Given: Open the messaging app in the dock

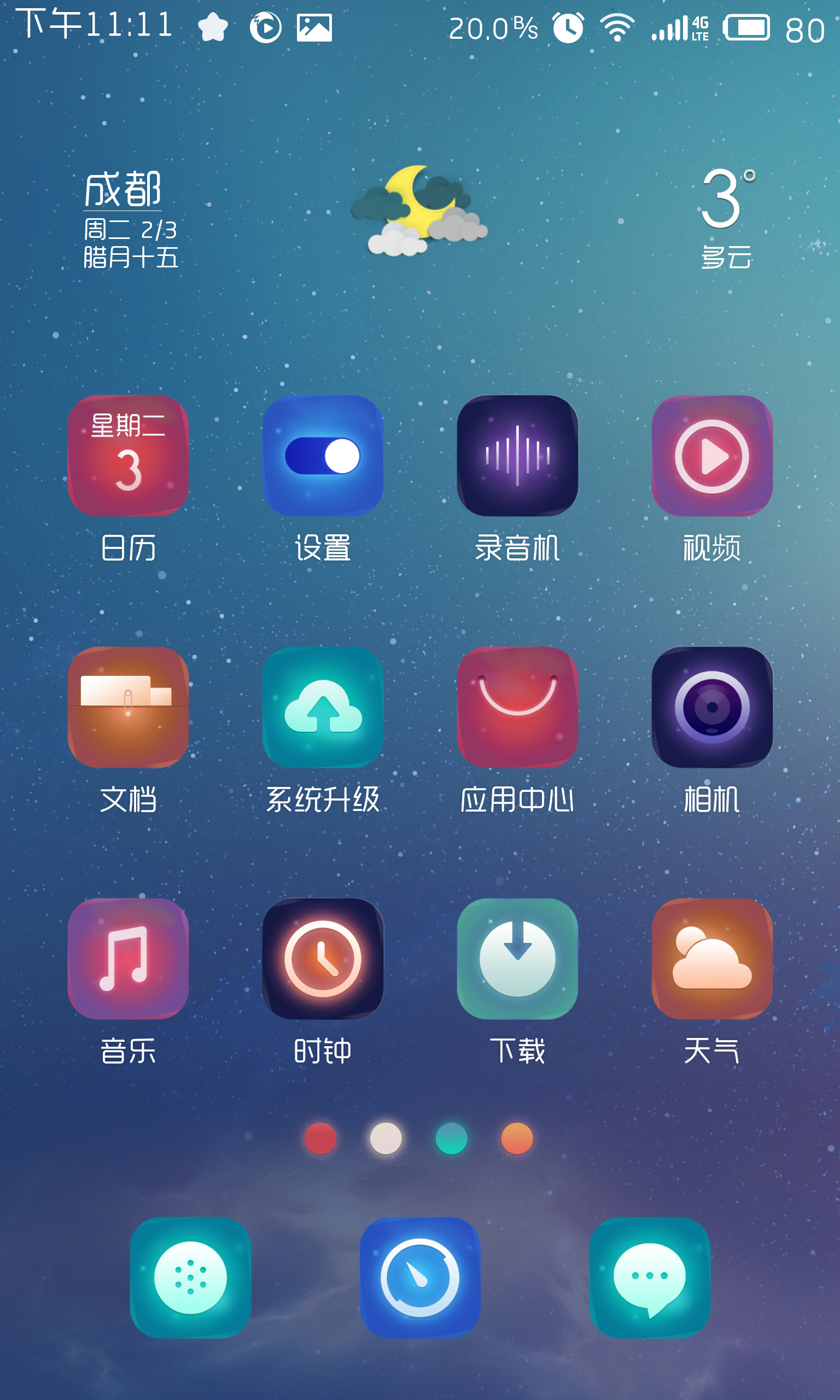Looking at the screenshot, I should coord(650,1277).
